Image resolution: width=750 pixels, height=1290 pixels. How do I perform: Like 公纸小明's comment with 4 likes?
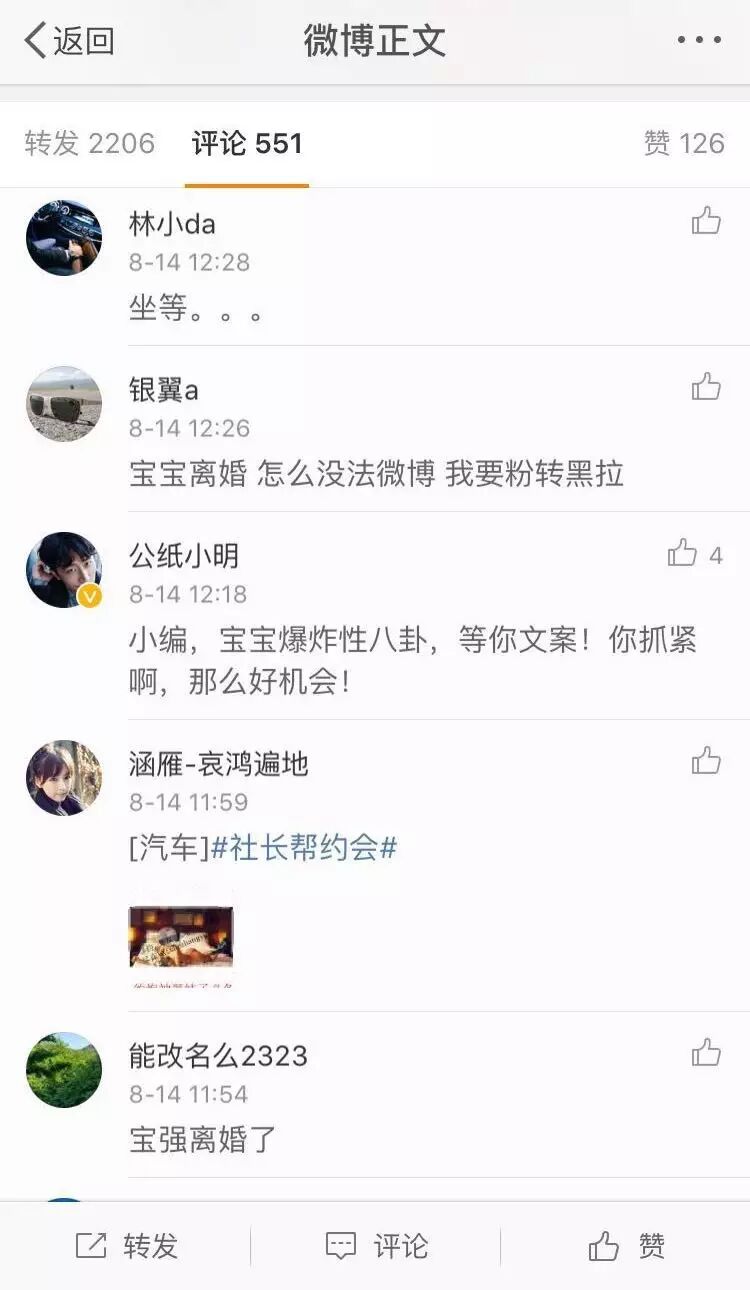pos(684,553)
